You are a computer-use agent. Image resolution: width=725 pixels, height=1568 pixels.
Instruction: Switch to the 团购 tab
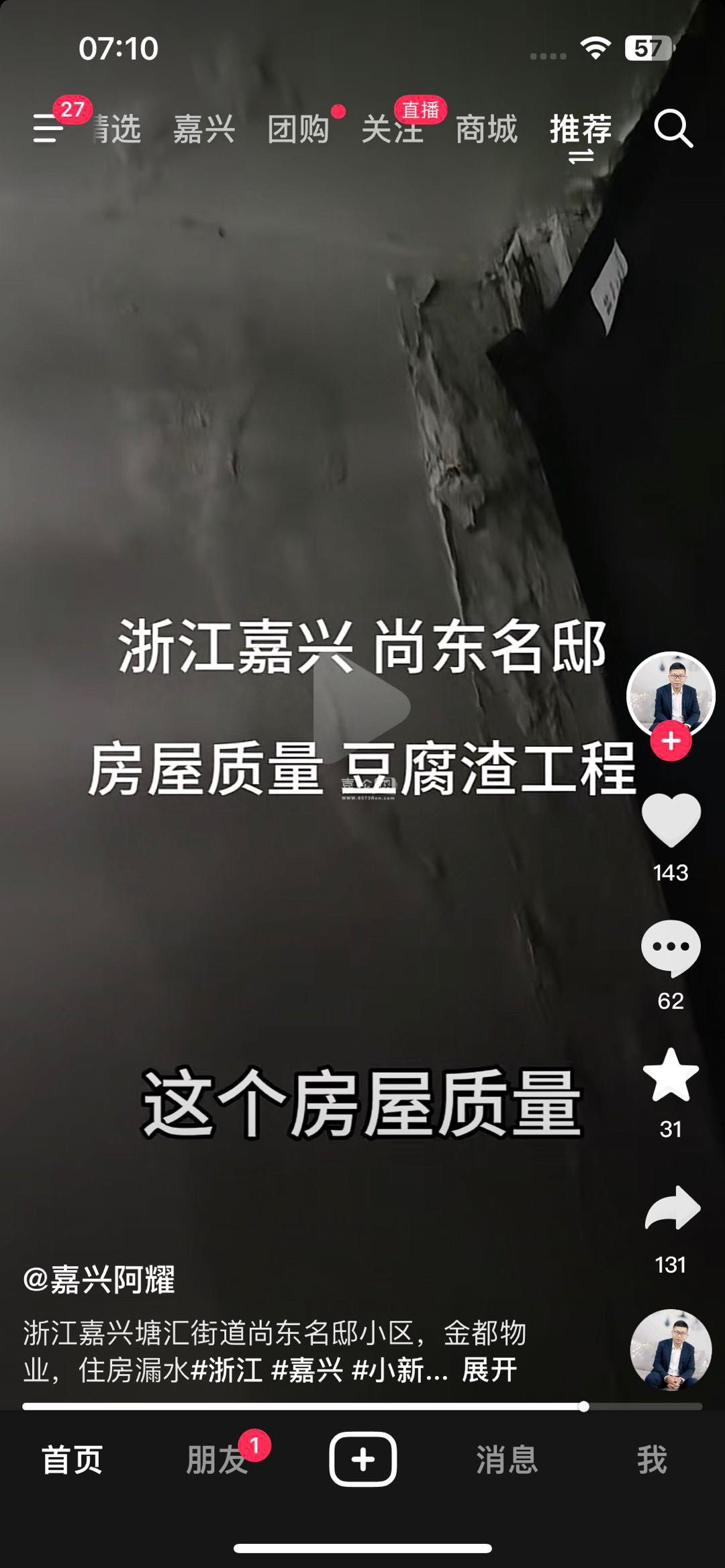click(x=298, y=129)
